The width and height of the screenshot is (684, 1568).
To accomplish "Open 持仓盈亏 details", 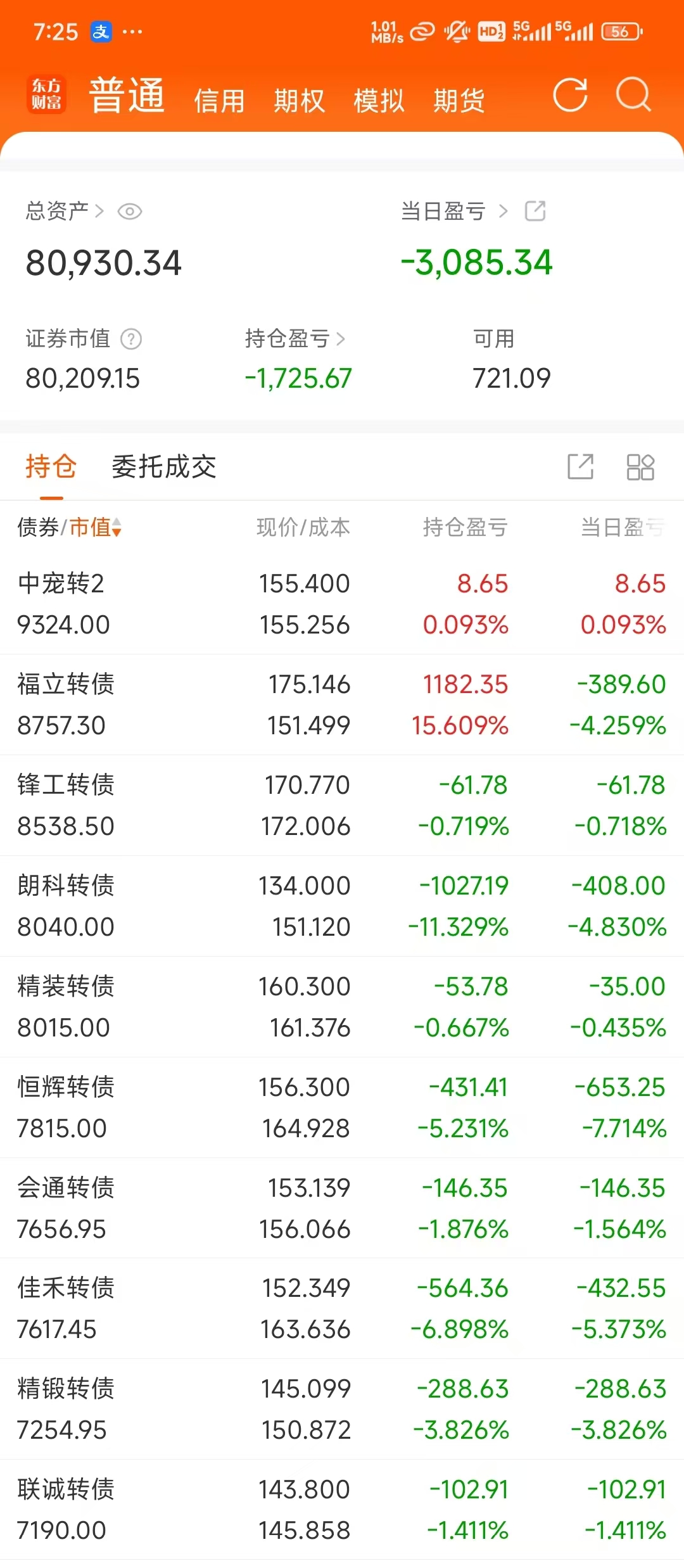I will tap(295, 339).
